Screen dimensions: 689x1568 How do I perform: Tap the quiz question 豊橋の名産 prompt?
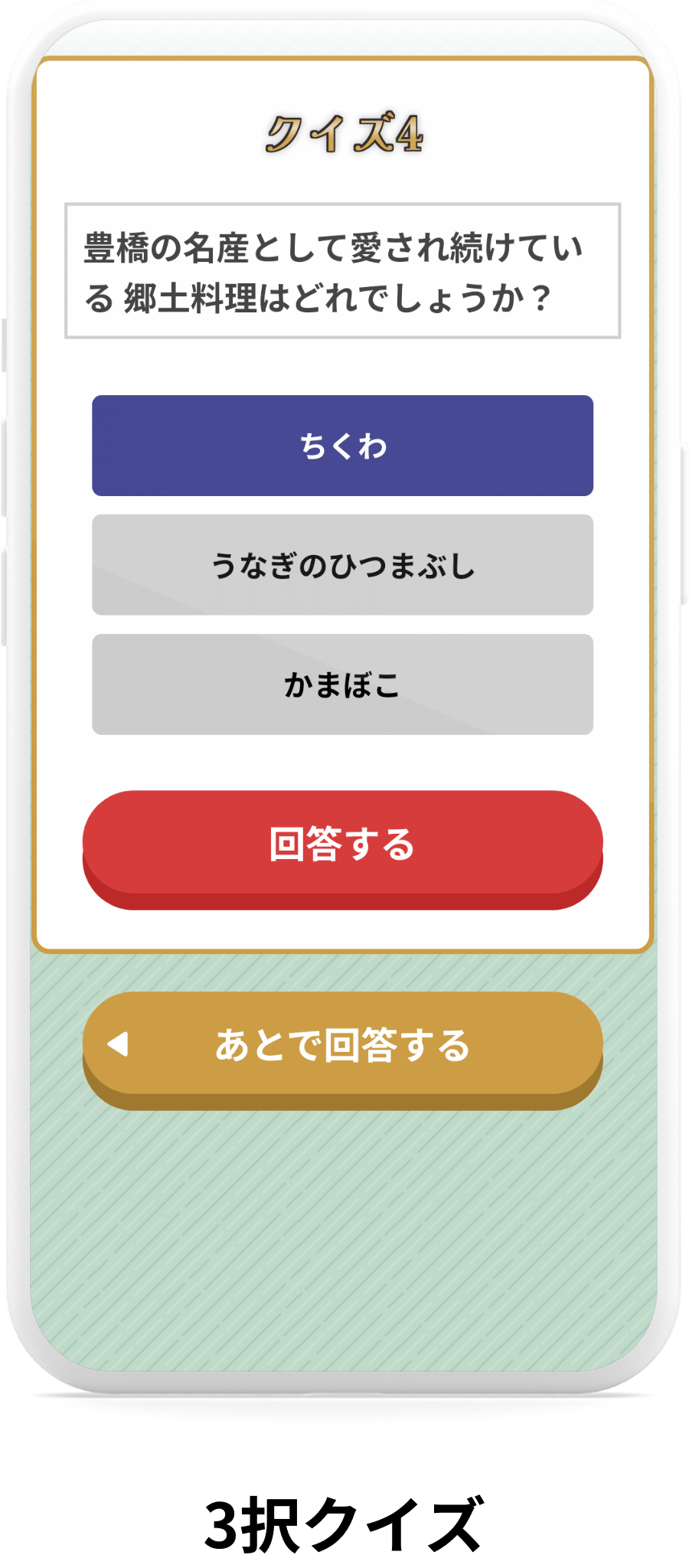pos(343,269)
